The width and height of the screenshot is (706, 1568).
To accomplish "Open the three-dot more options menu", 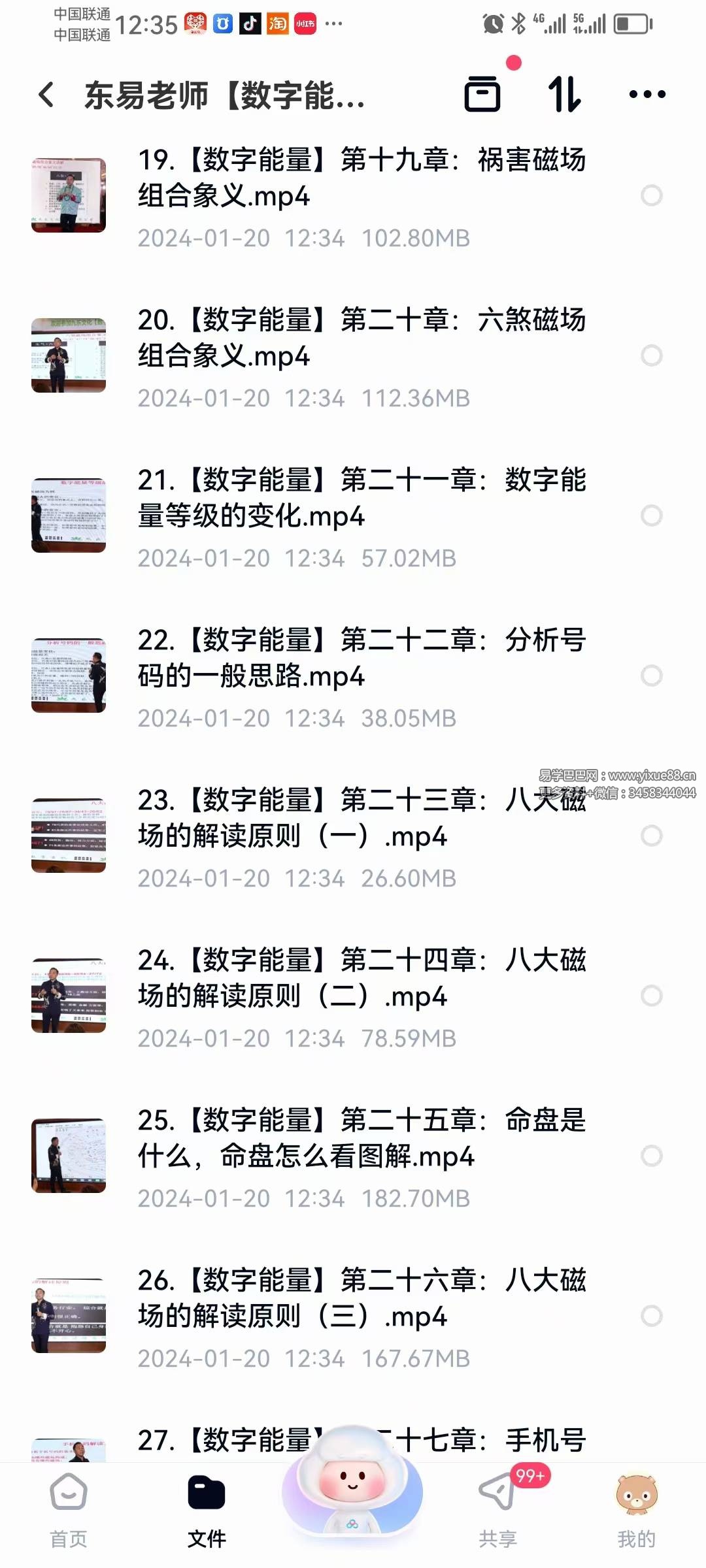I will [646, 95].
